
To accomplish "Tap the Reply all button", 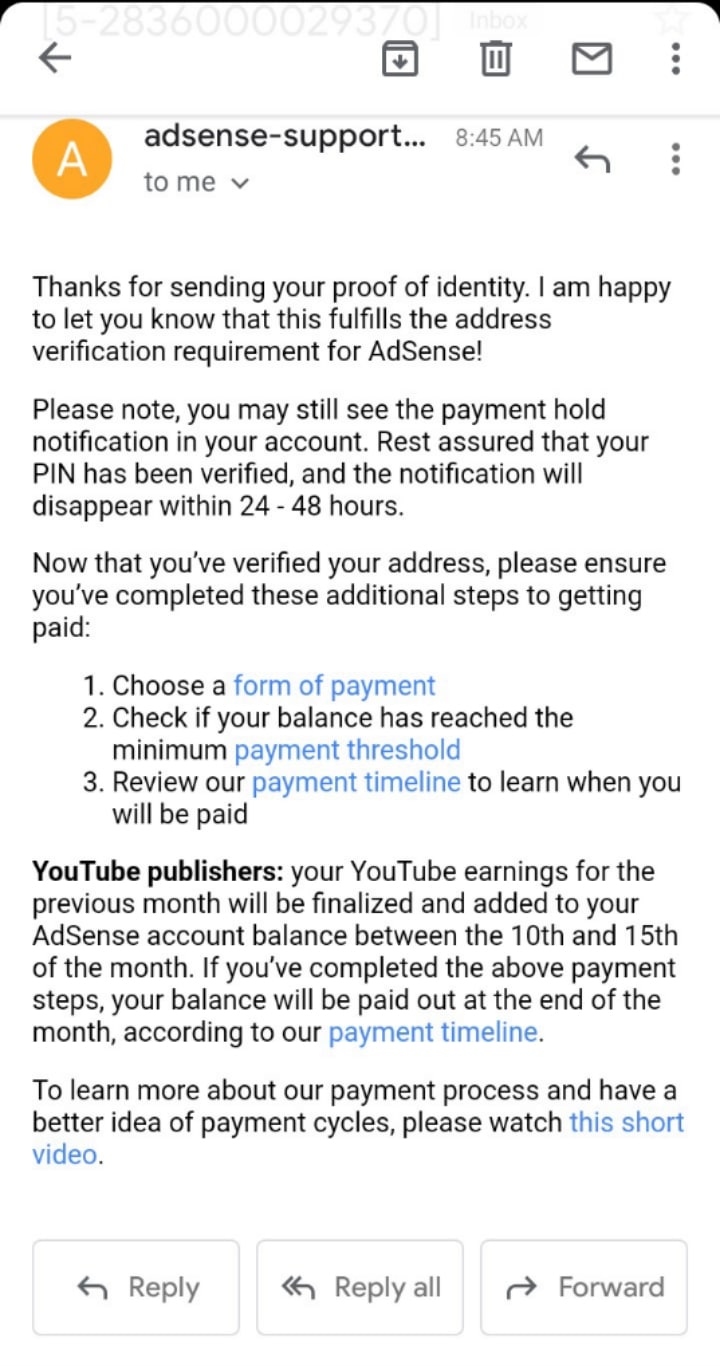I will (360, 1287).
